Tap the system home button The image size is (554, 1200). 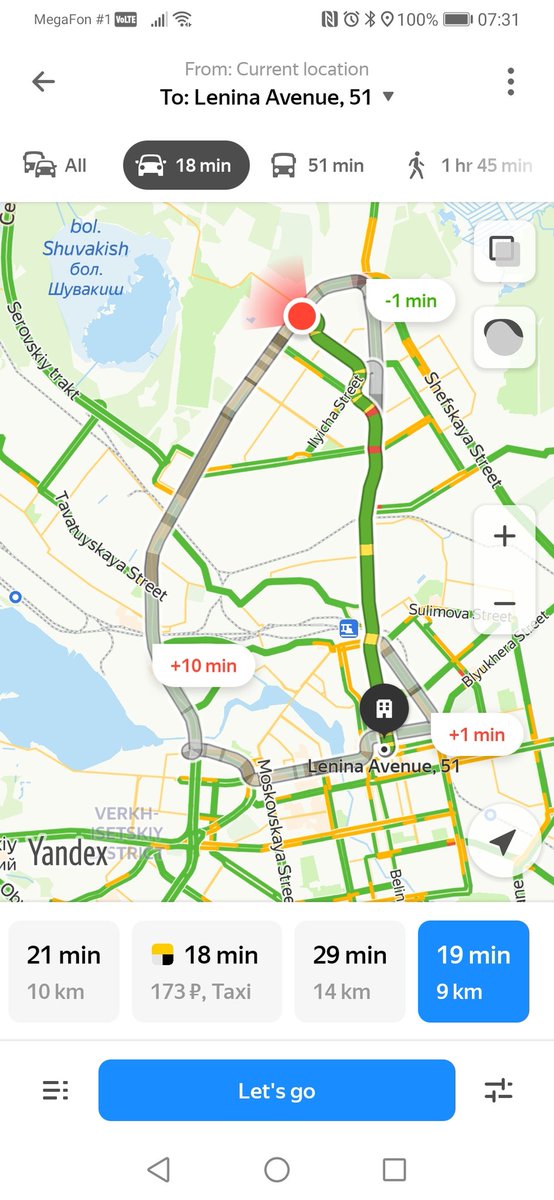coord(277,1169)
